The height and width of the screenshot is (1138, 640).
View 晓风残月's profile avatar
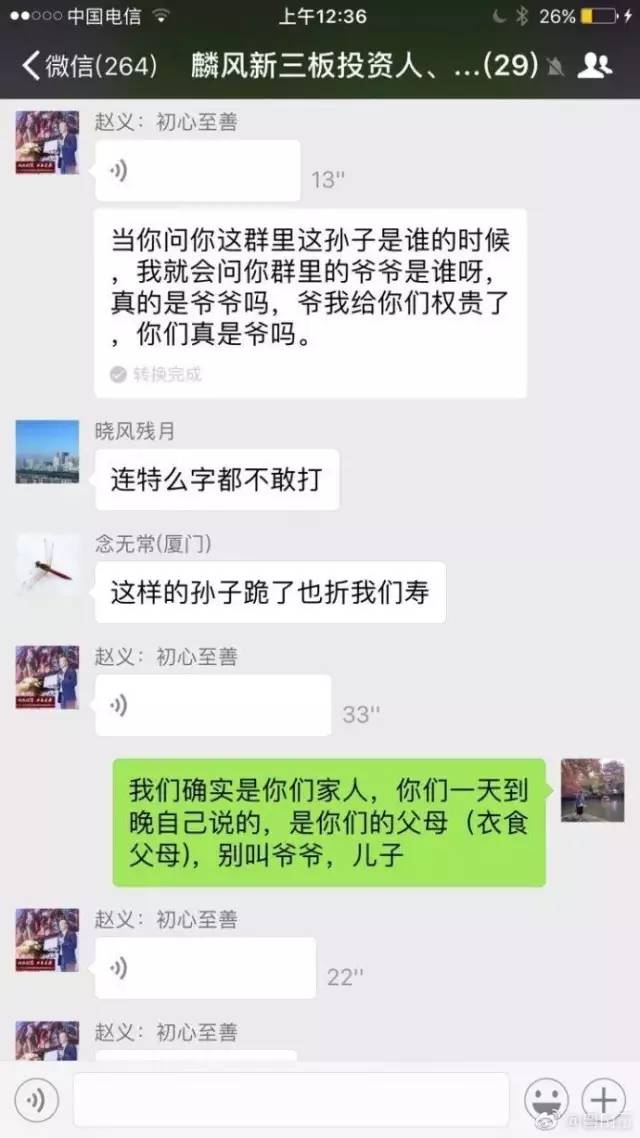coord(47,451)
